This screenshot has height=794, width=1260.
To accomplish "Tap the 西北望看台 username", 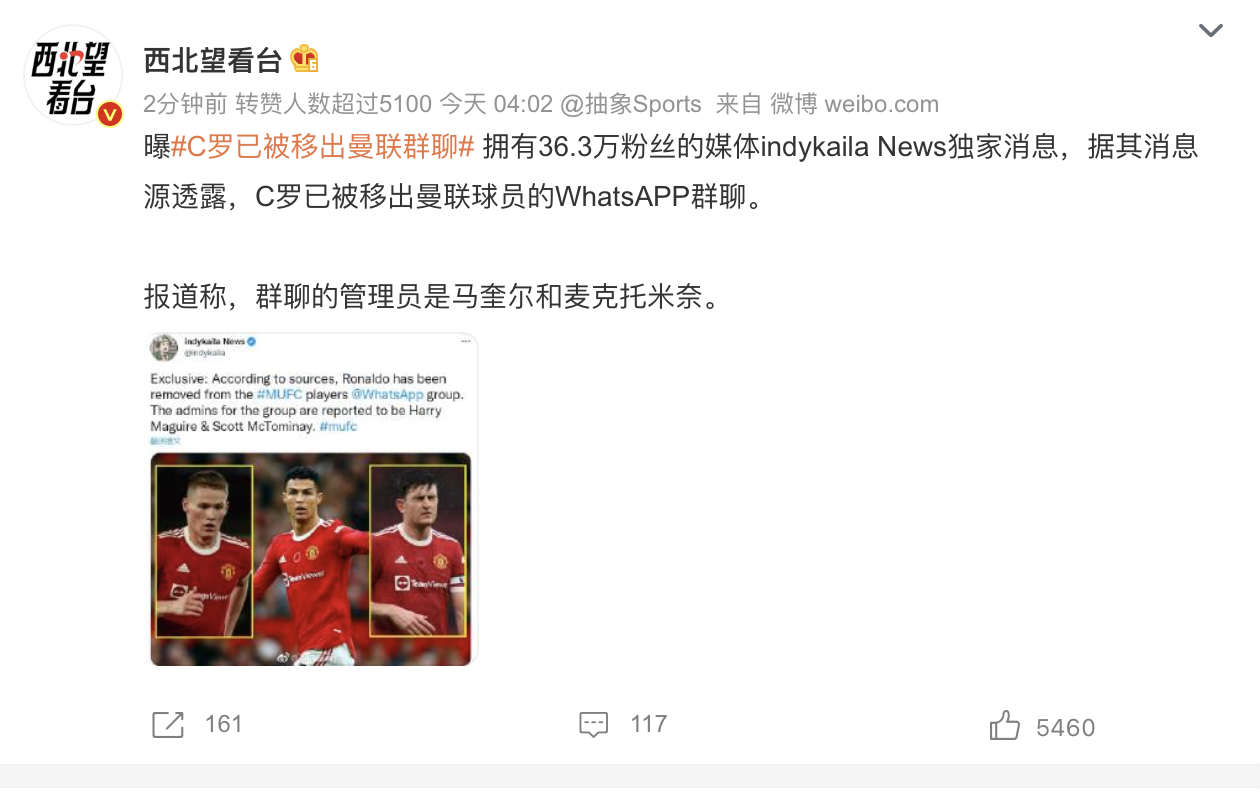I will pos(213,61).
